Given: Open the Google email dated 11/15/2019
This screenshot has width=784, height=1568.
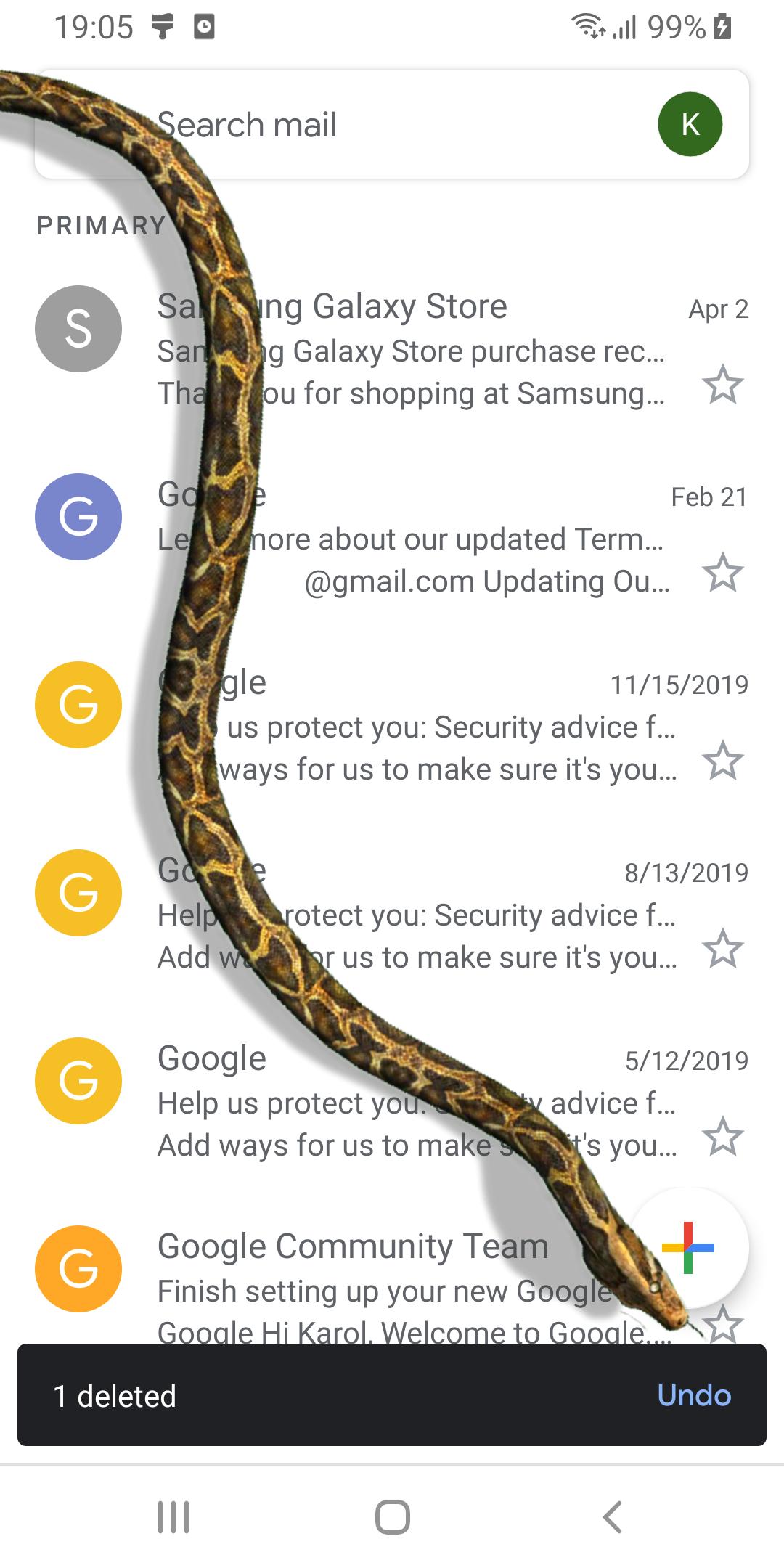Looking at the screenshot, I should pyautogui.click(x=392, y=726).
